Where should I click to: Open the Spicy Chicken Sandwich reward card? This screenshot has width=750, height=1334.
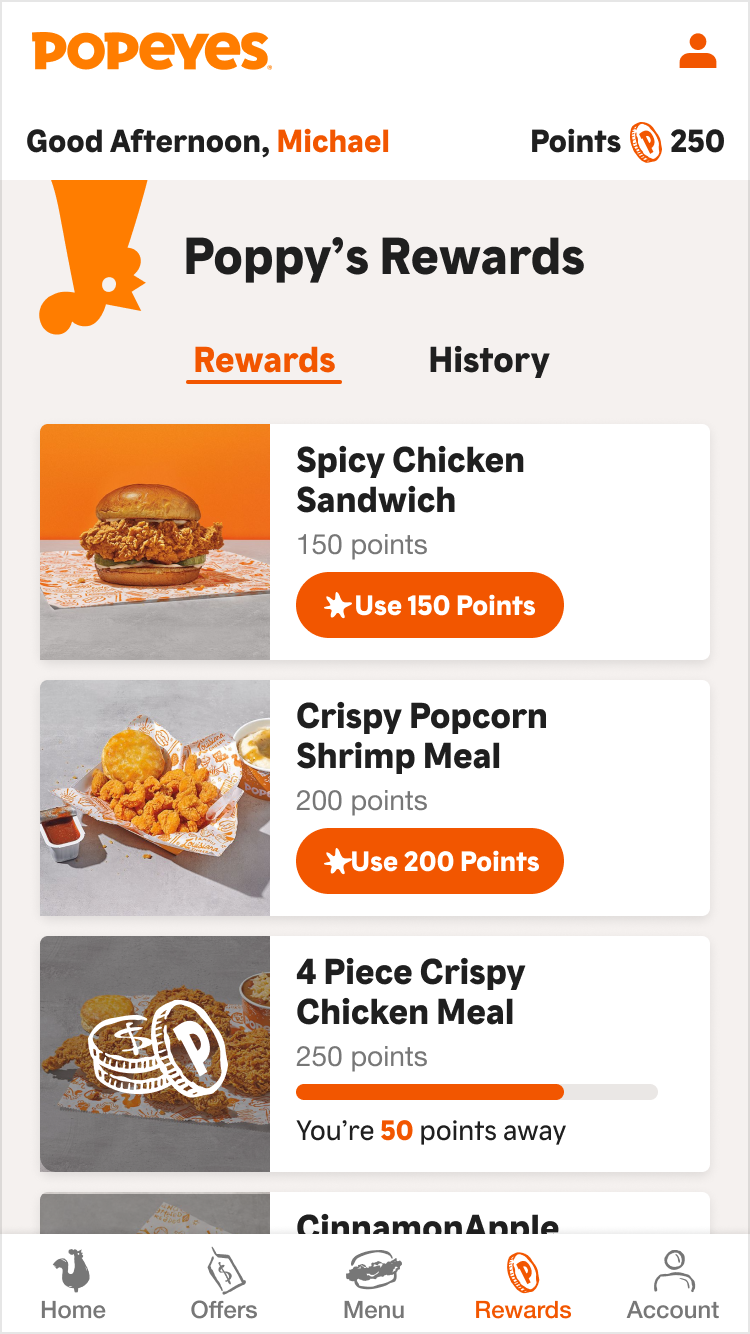click(x=375, y=542)
